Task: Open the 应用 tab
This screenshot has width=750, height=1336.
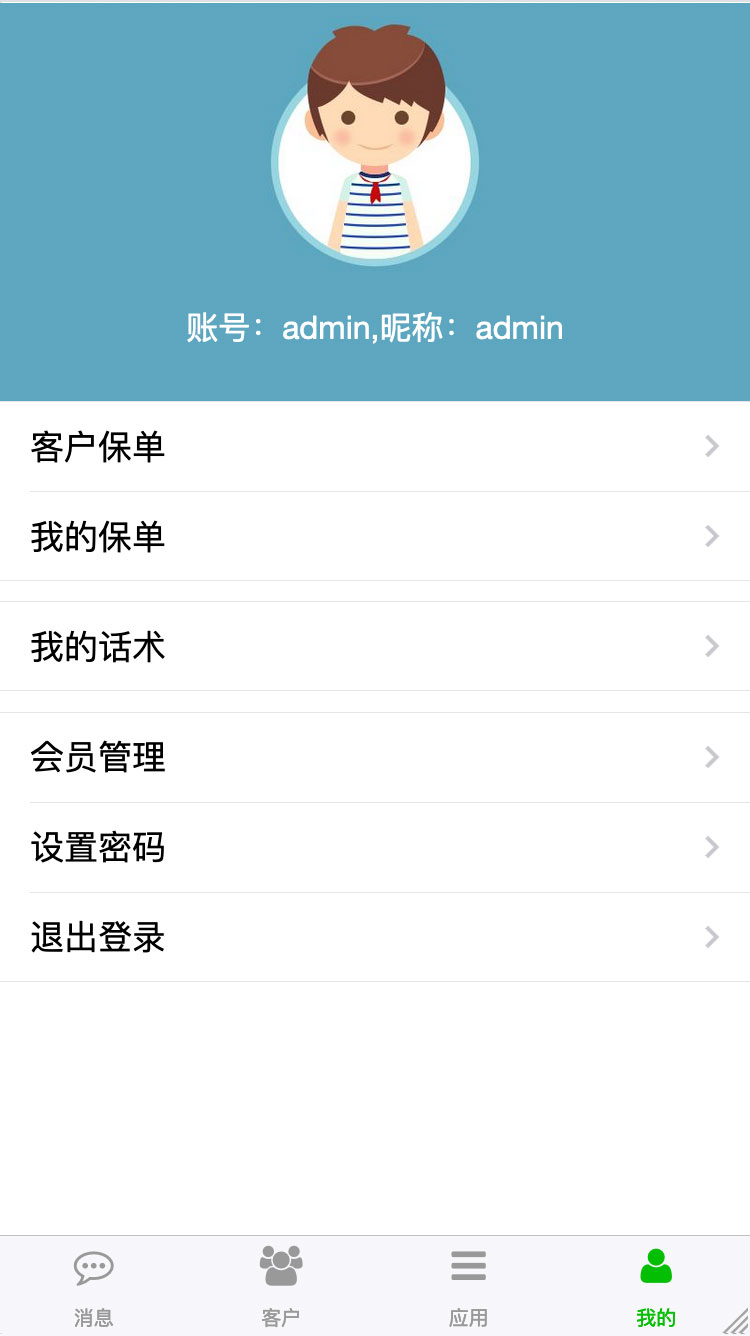Action: tap(468, 1287)
